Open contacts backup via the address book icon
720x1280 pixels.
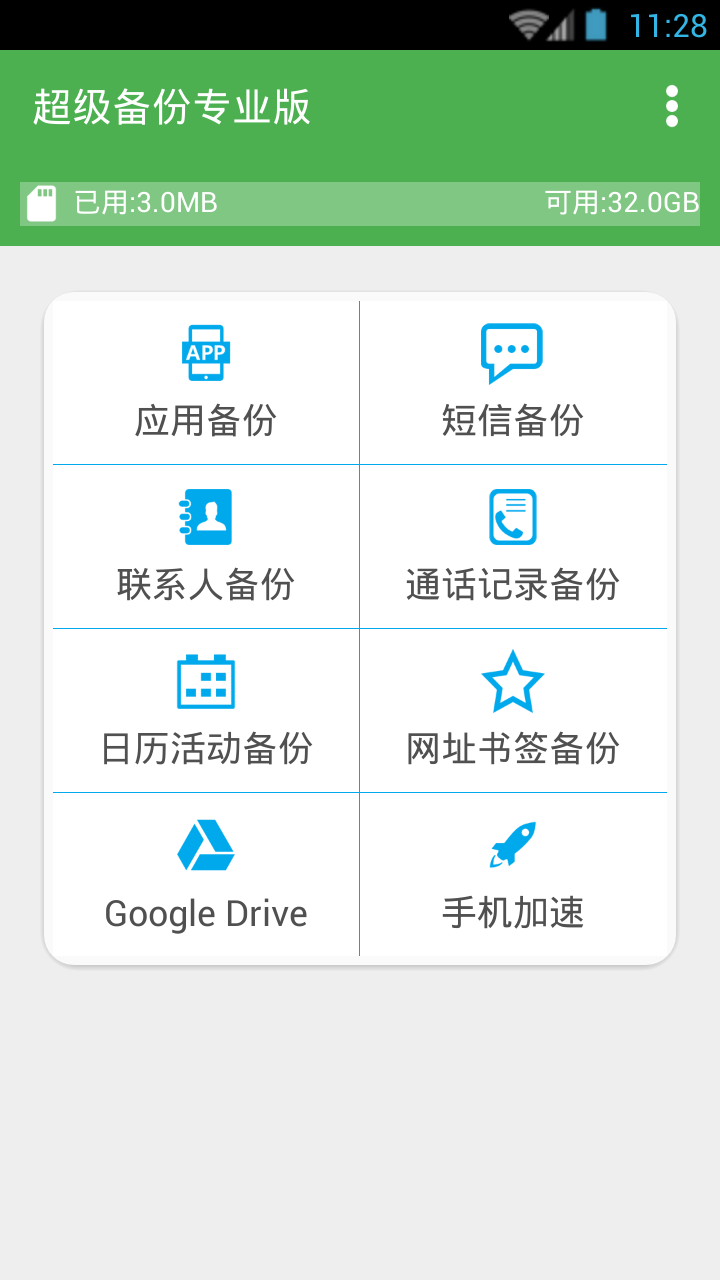pos(205,516)
